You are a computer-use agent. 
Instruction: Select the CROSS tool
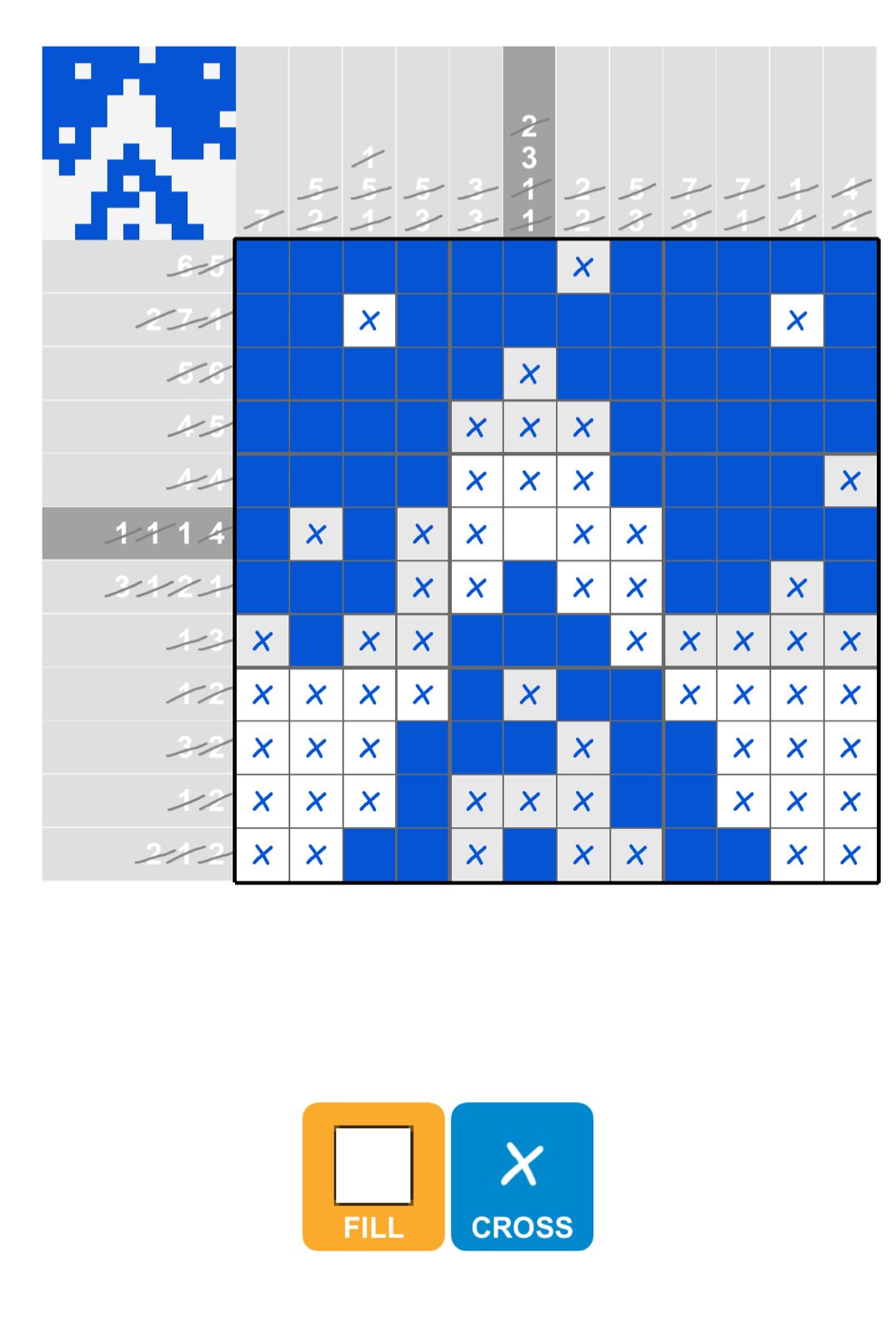[522, 1176]
